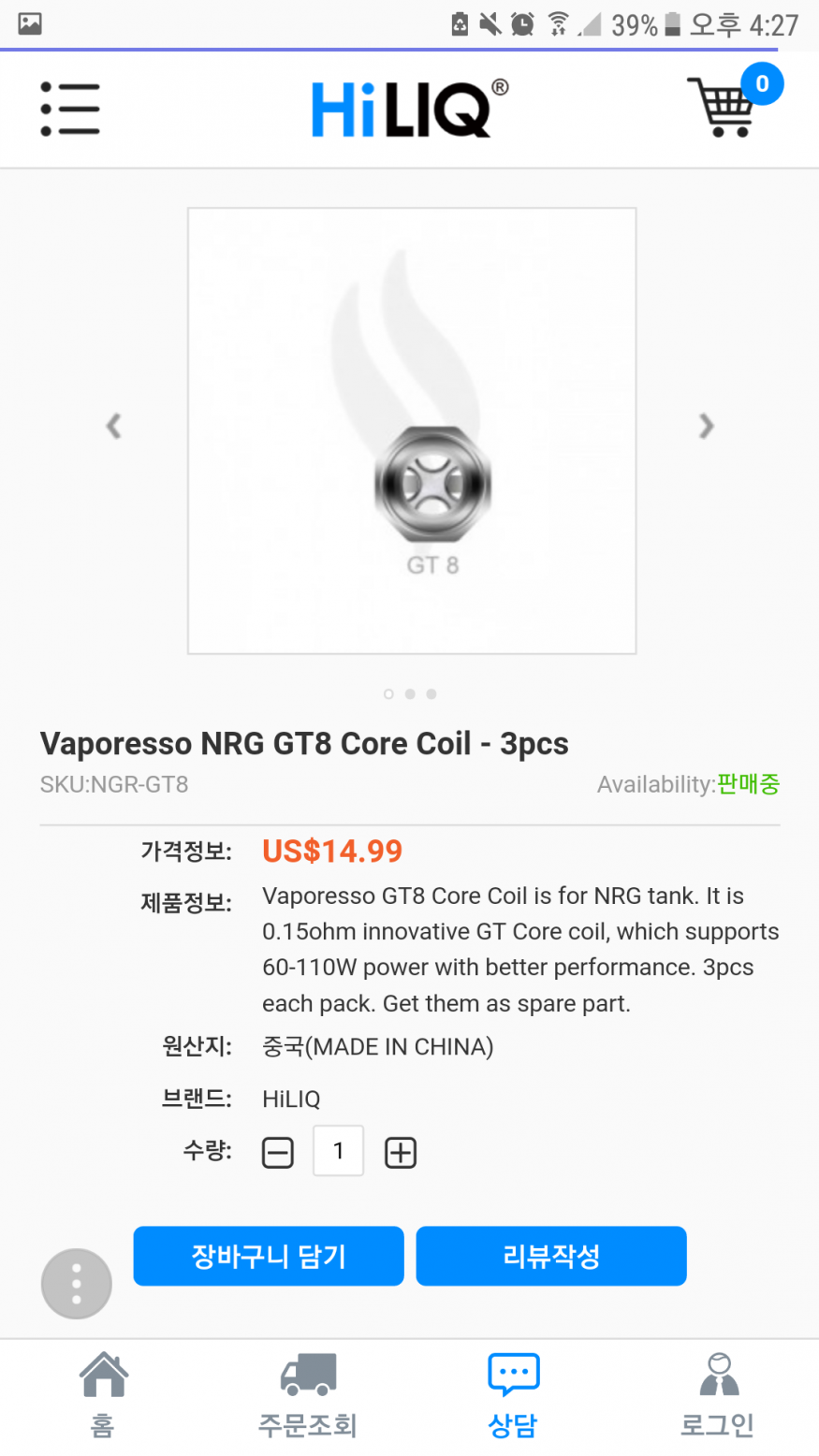Open the 로그인 tab
This screenshot has width=819, height=1456.
[x=717, y=1396]
